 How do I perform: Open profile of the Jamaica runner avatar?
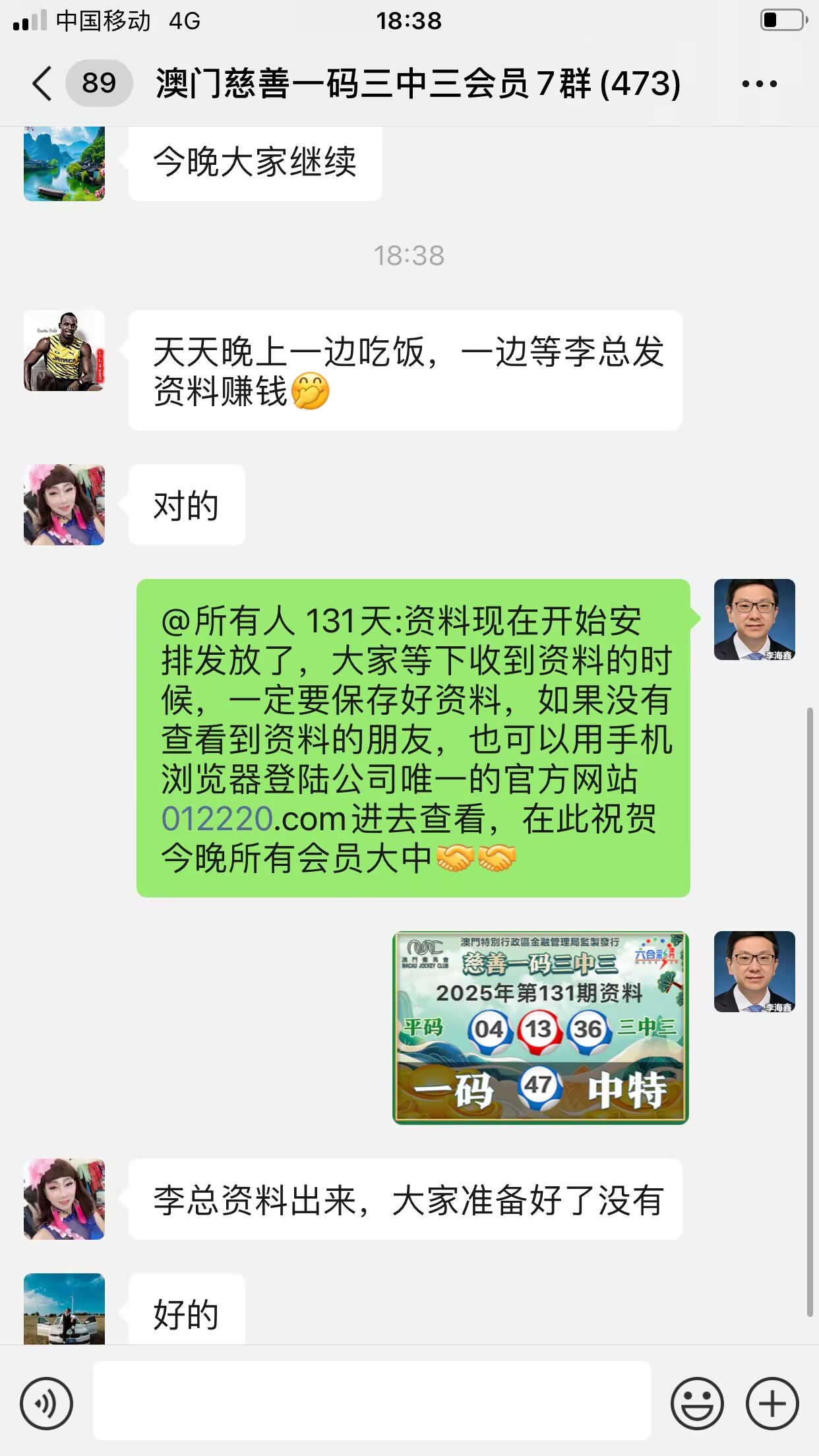click(64, 351)
